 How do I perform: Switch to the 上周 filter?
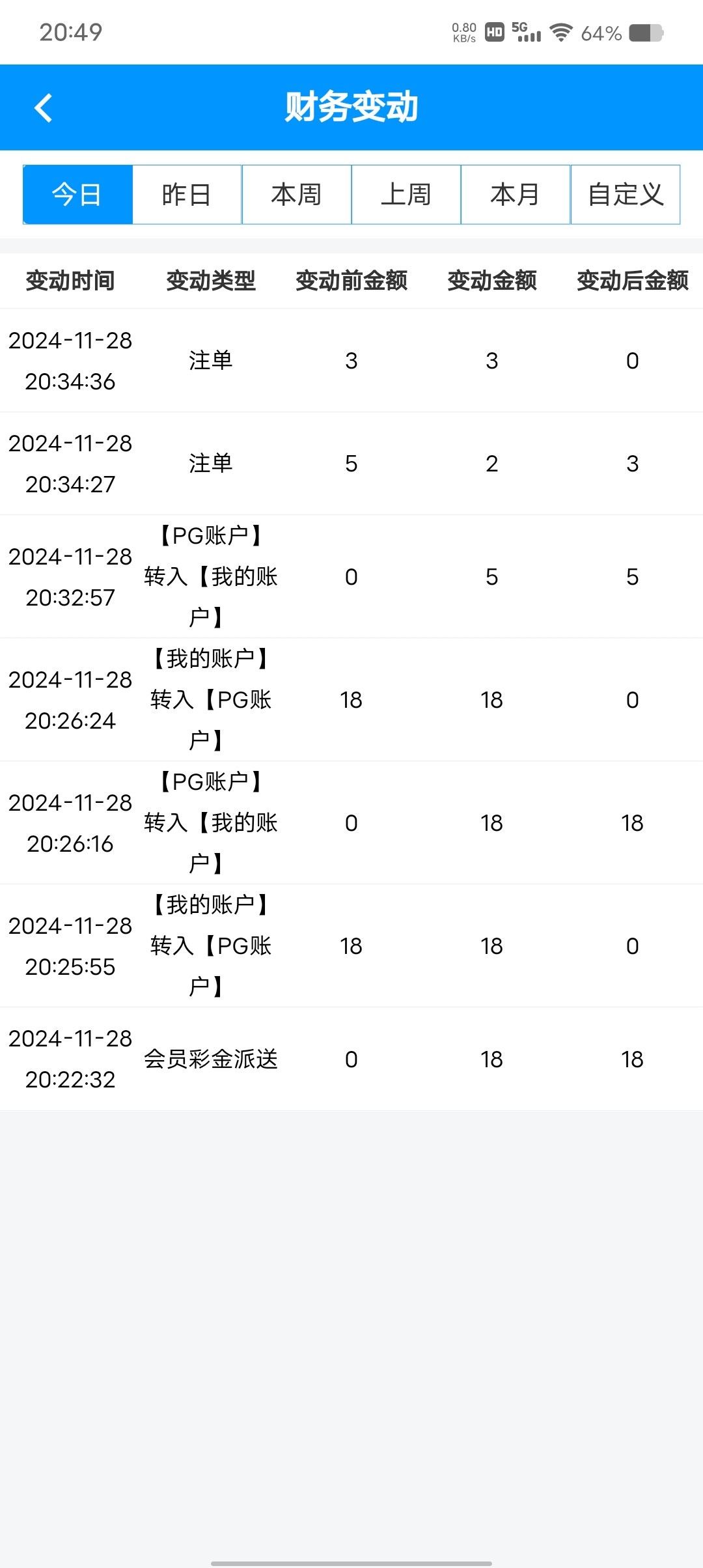pyautogui.click(x=406, y=194)
